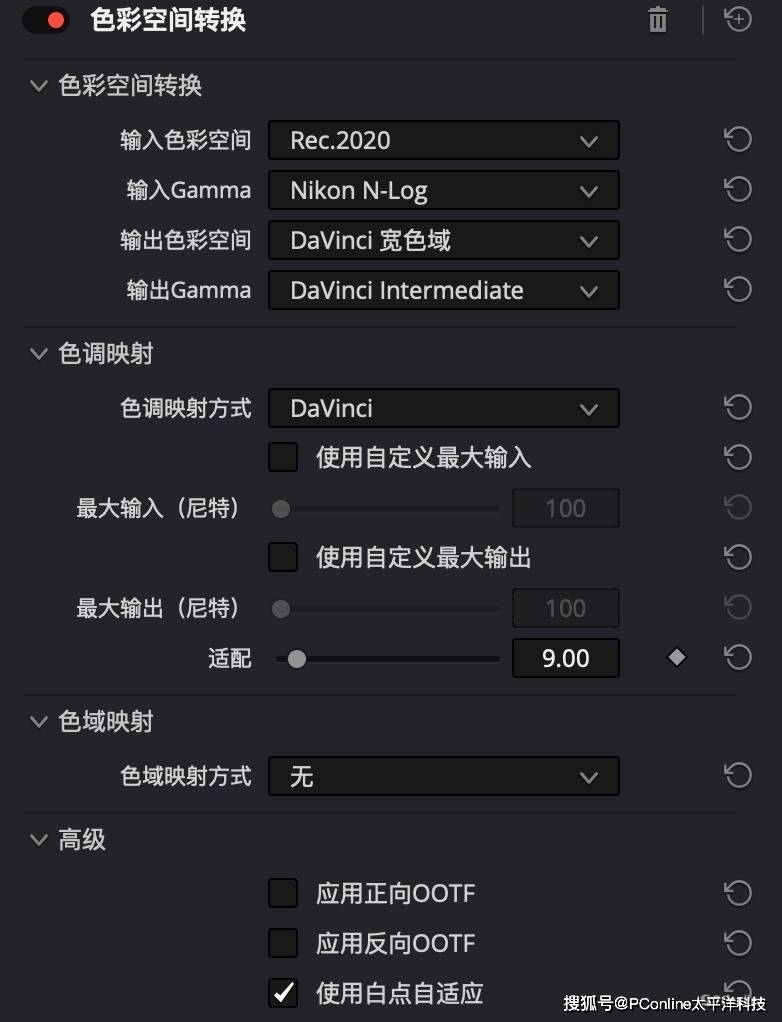Open the 输出色彩空间 DaVinci 宽色域 dropdown

click(444, 241)
